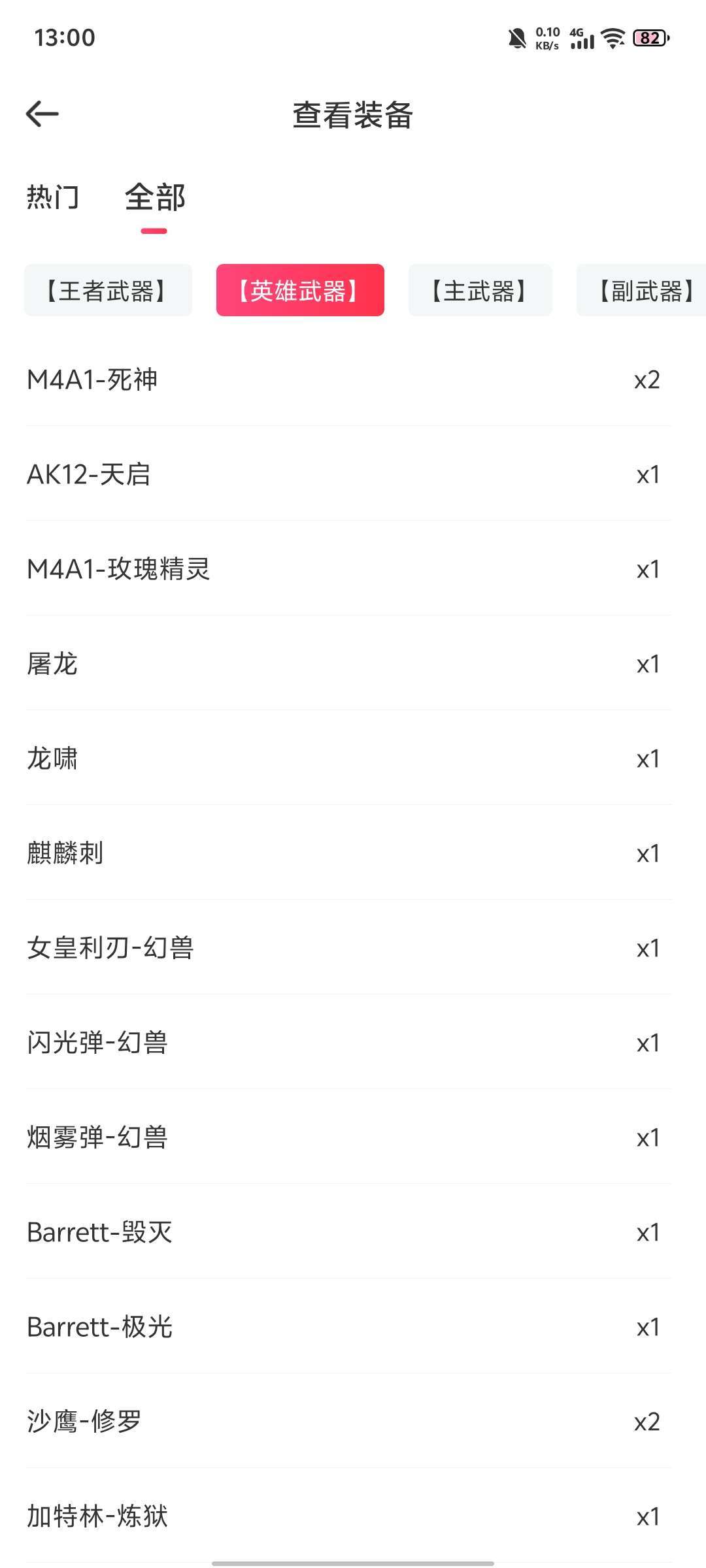Go back using the arrow icon
Image resolution: width=706 pixels, height=1568 pixels.
click(42, 114)
